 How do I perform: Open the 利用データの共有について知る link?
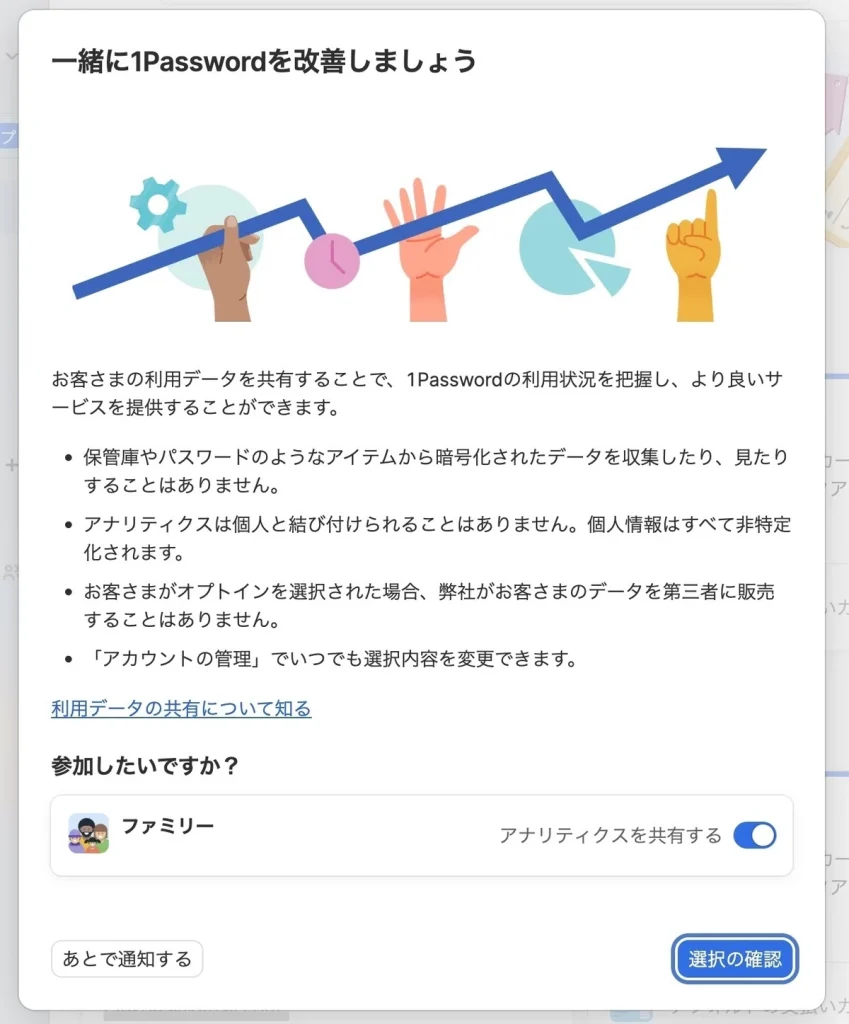[181, 709]
